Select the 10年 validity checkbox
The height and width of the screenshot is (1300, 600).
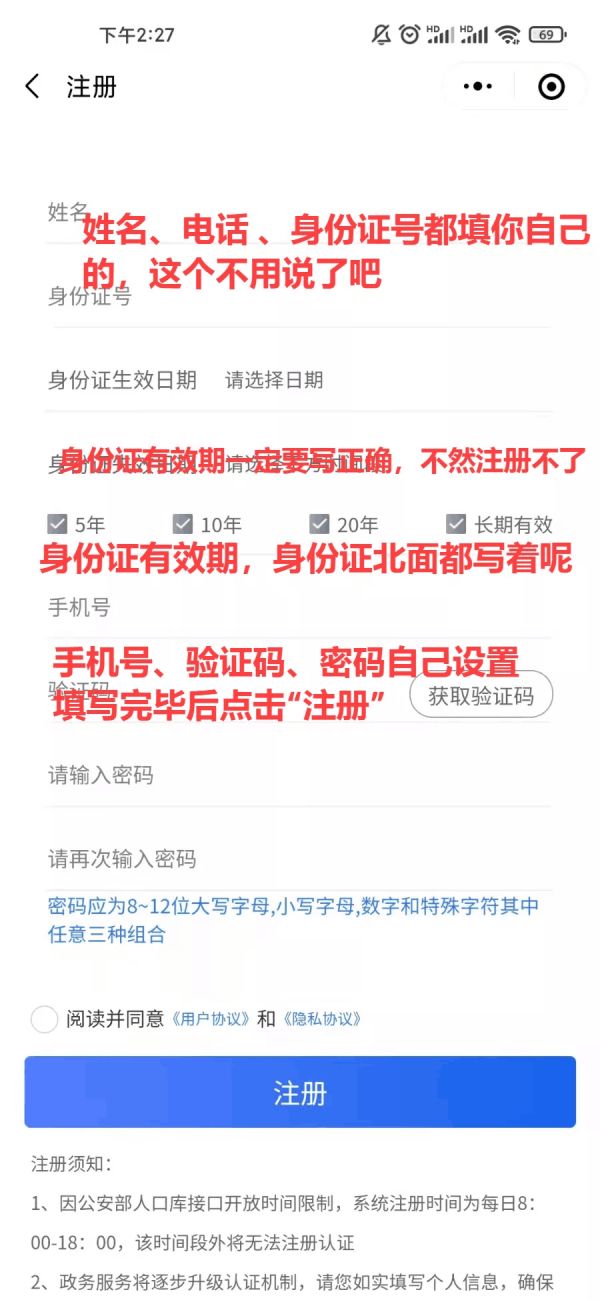[x=183, y=524]
